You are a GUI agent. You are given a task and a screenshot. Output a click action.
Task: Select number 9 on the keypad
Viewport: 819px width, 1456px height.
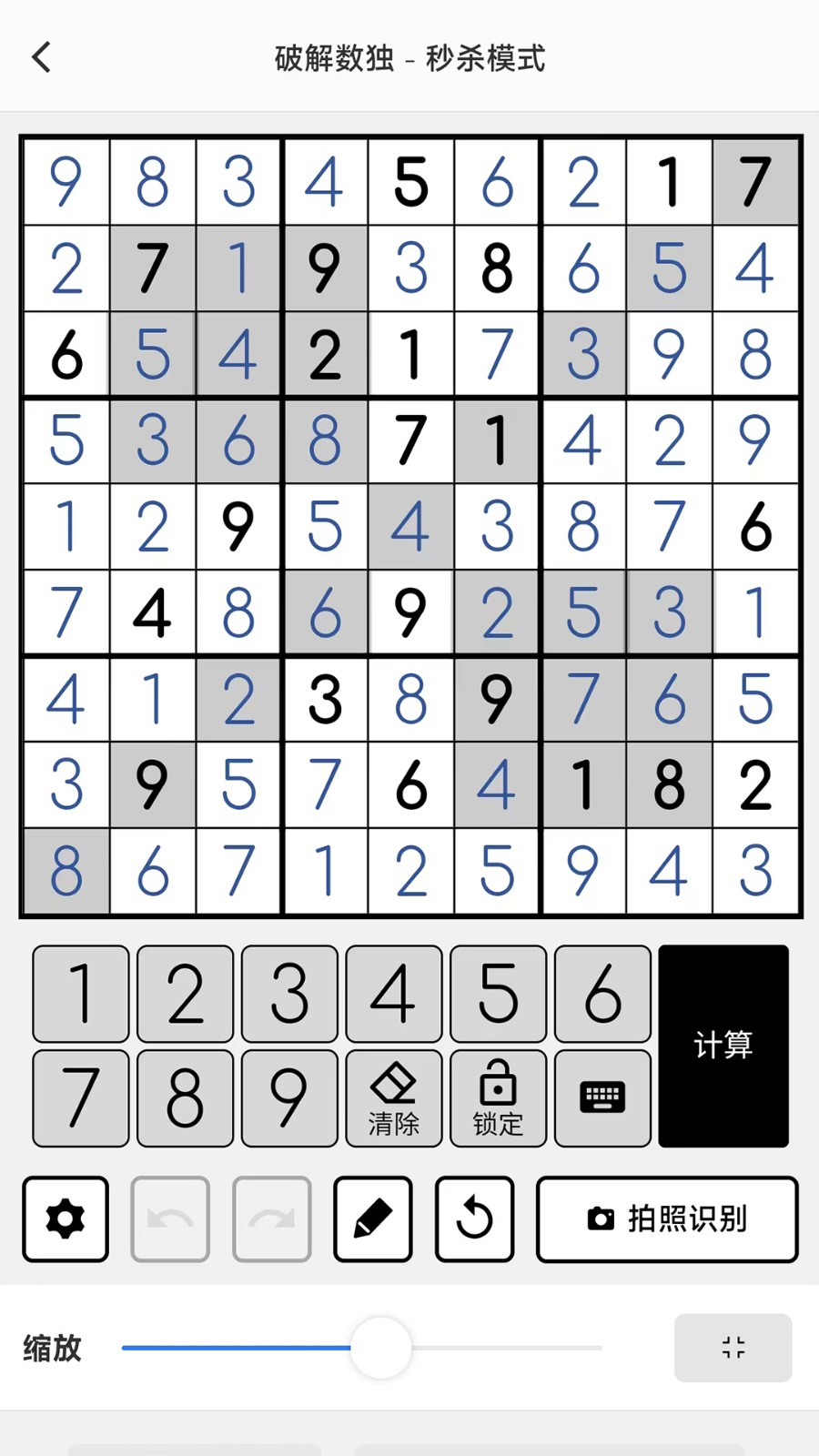click(288, 1098)
